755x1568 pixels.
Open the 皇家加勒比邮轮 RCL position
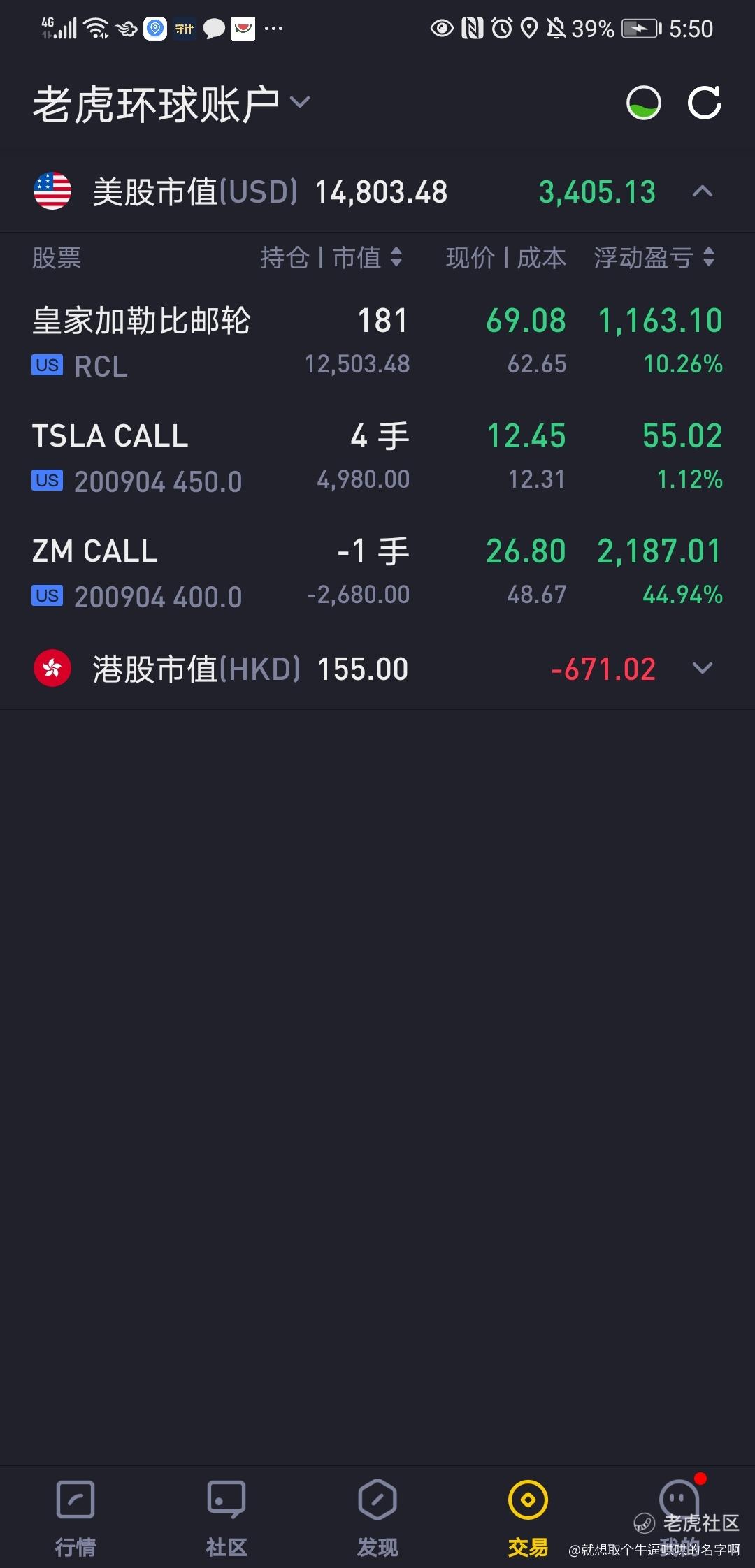pos(377,341)
